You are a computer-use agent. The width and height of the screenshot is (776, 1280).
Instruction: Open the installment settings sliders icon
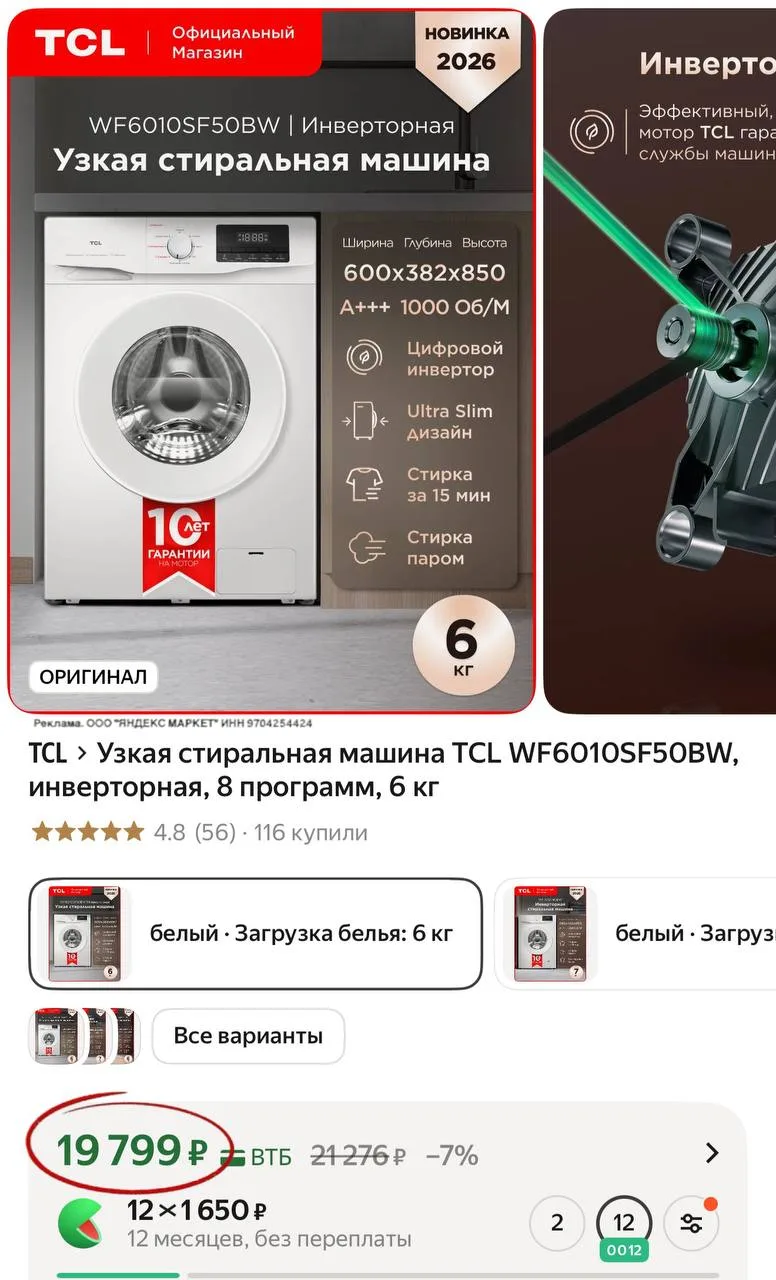pyautogui.click(x=691, y=1222)
